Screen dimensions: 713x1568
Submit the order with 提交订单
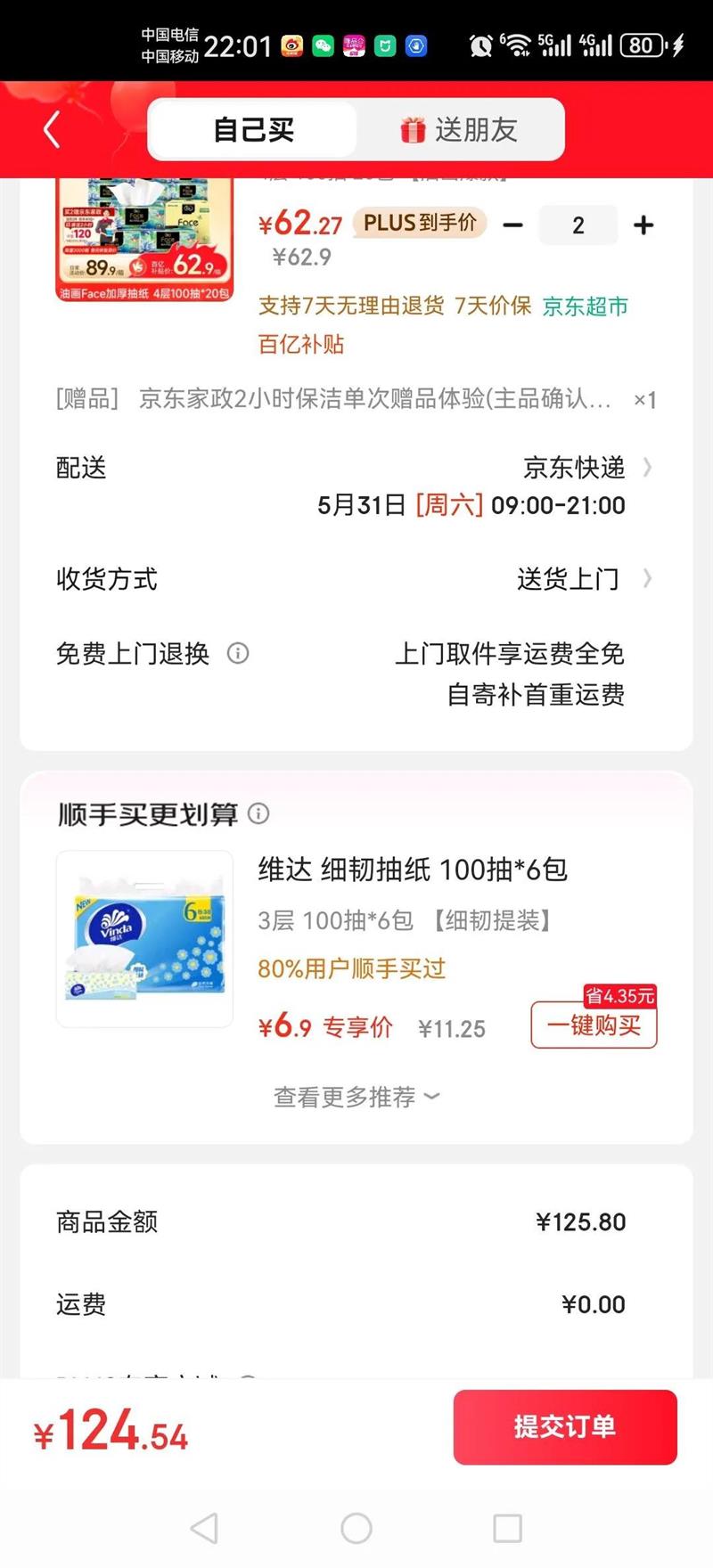565,1426
